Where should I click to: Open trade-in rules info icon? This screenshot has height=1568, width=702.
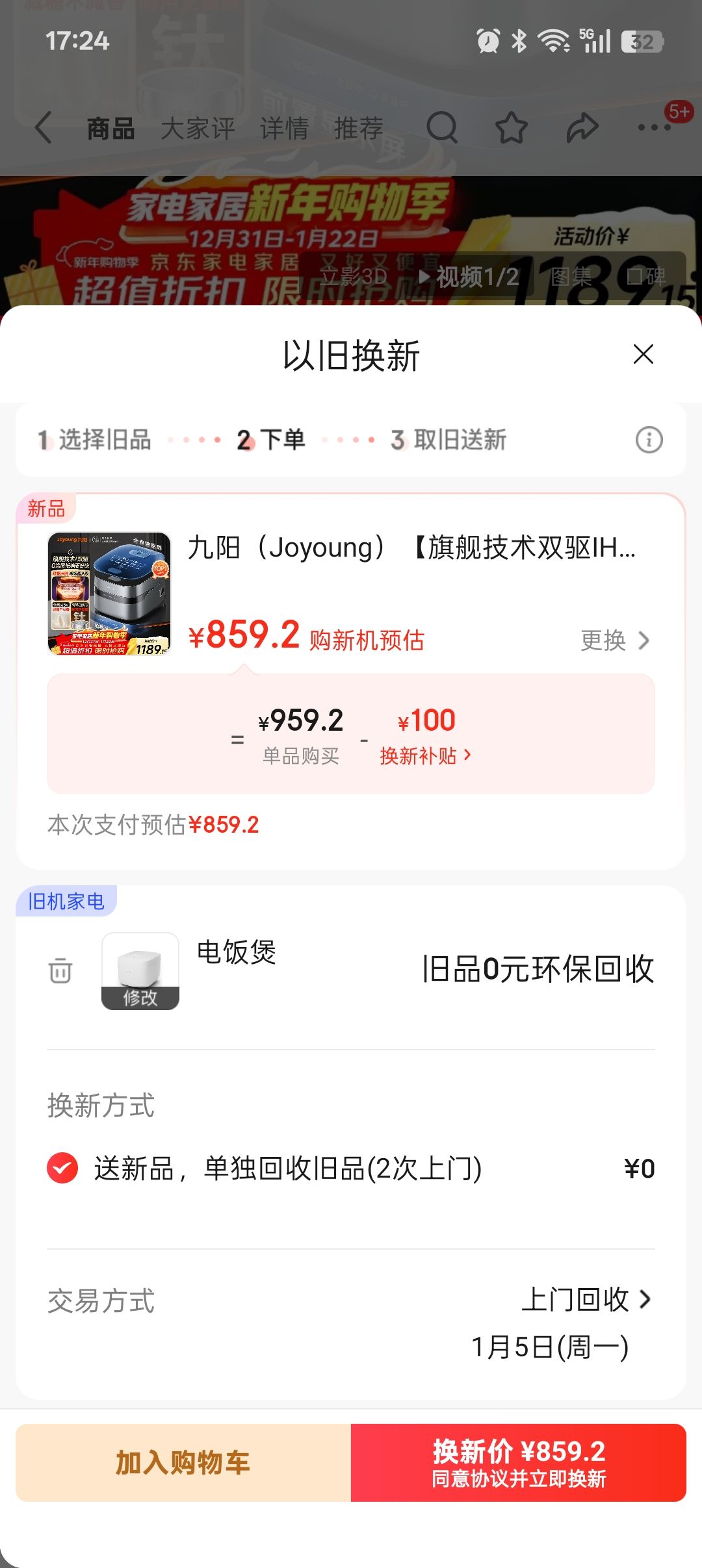pyautogui.click(x=648, y=439)
